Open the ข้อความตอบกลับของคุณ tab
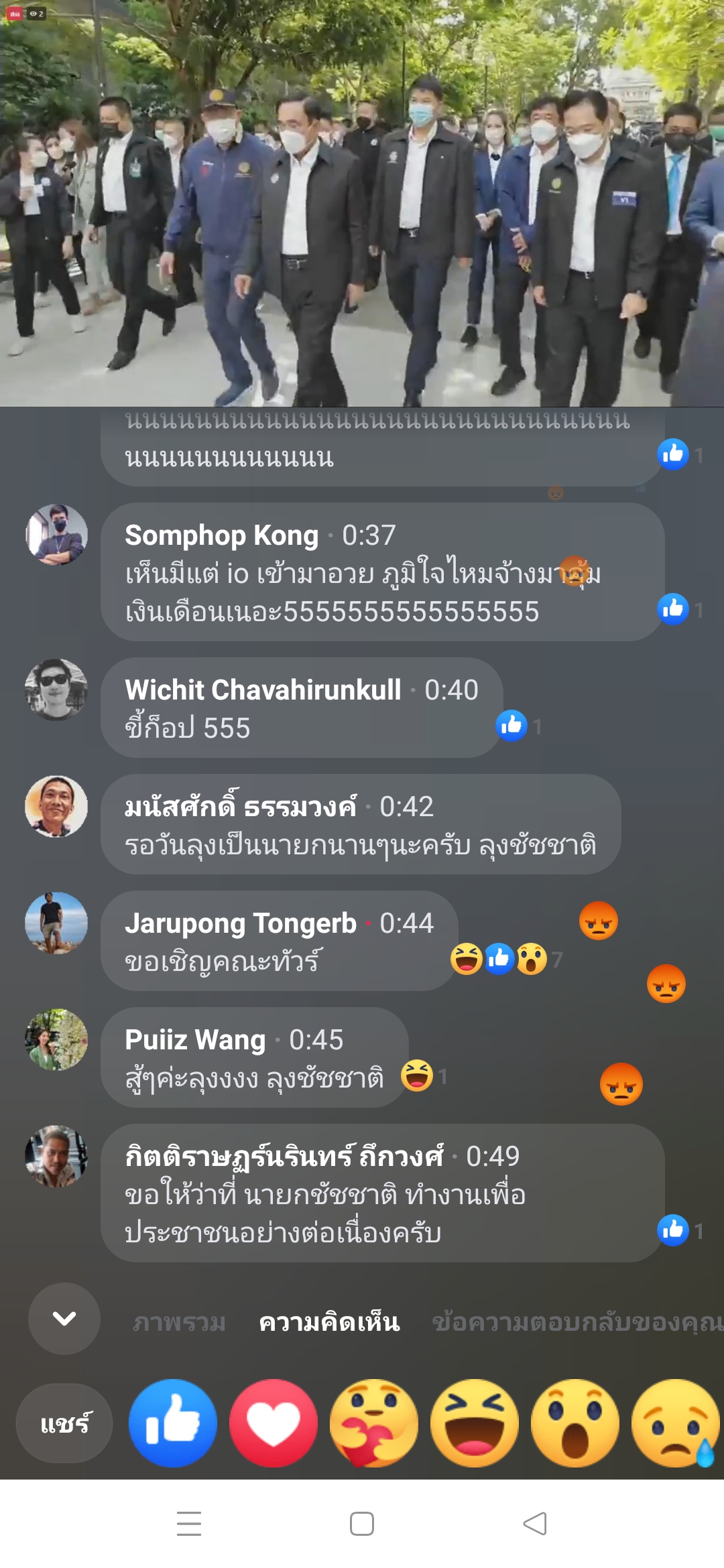The height and width of the screenshot is (1568, 724). [577, 1323]
